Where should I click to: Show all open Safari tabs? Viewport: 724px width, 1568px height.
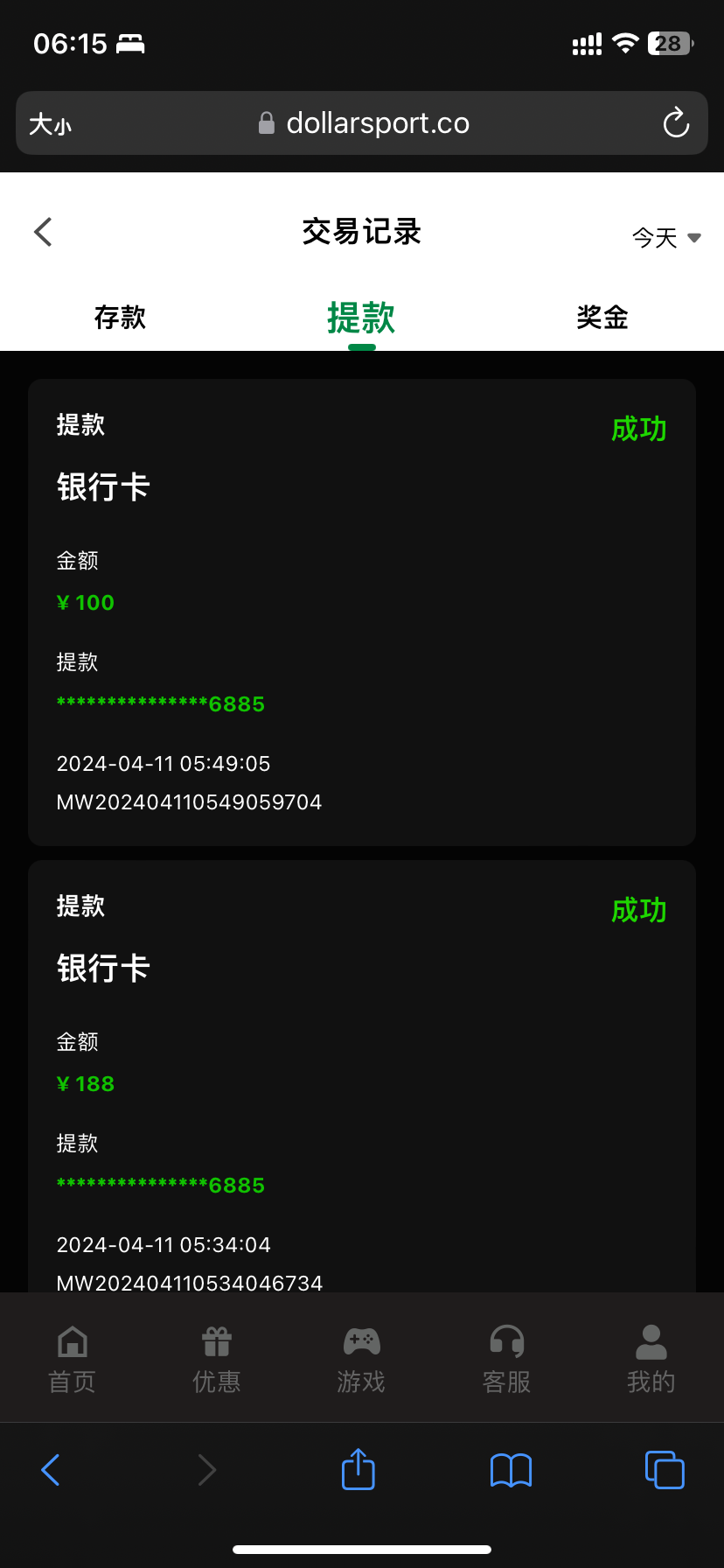(x=665, y=1469)
